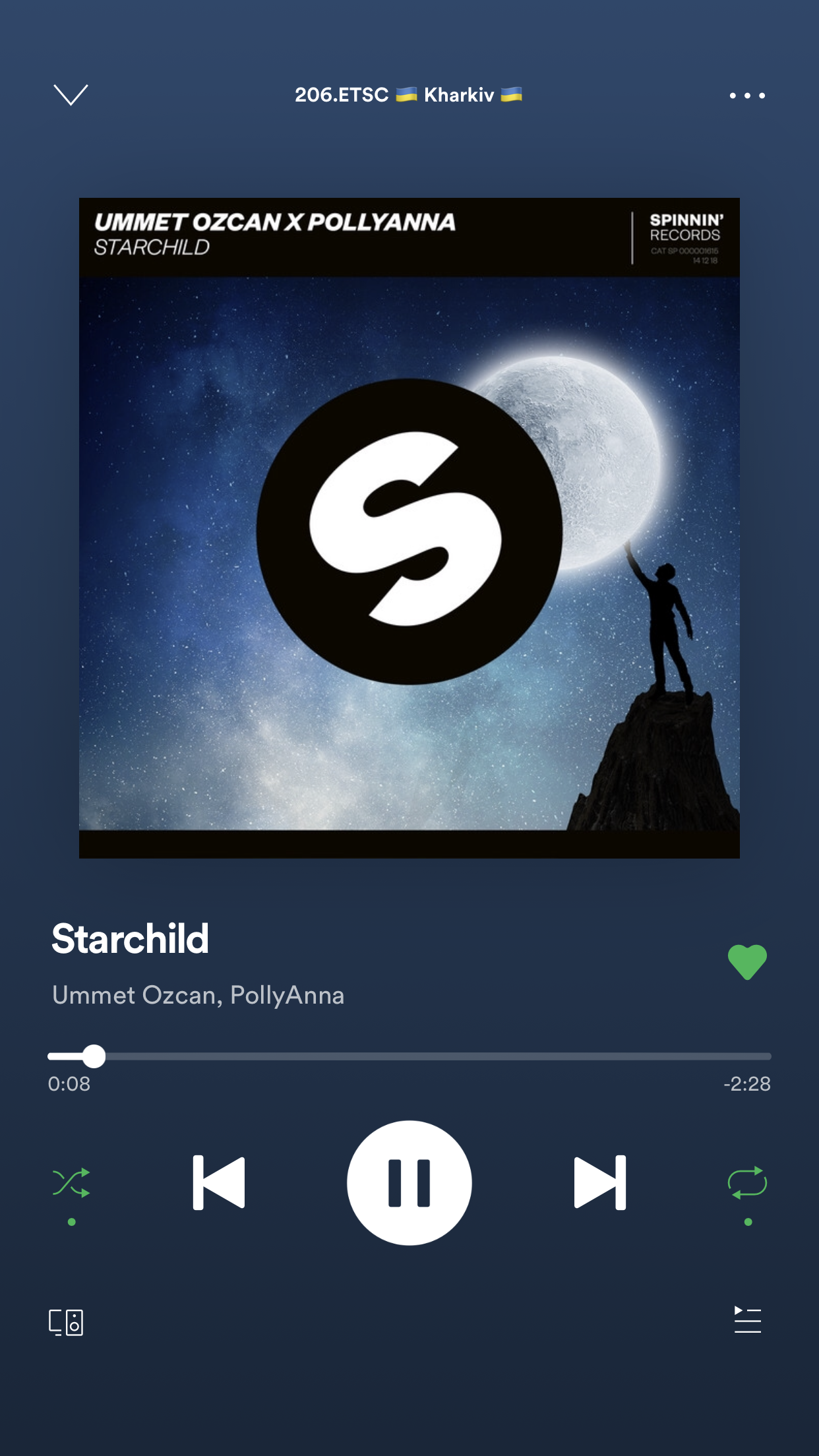
Task: Toggle the repeat mode
Action: pyautogui.click(x=747, y=1183)
